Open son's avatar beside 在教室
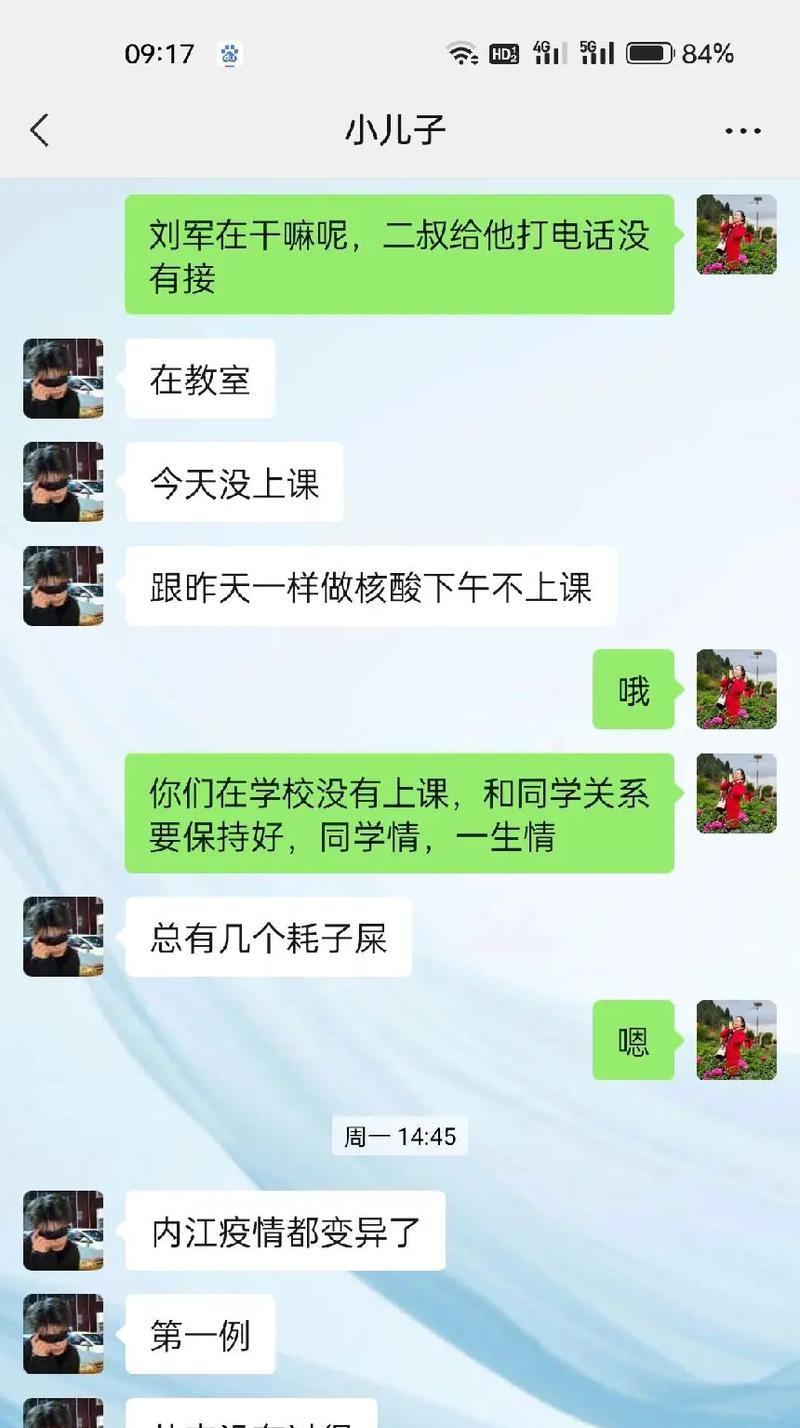Screen dimensions: 800x1428 pyautogui.click(x=63, y=378)
